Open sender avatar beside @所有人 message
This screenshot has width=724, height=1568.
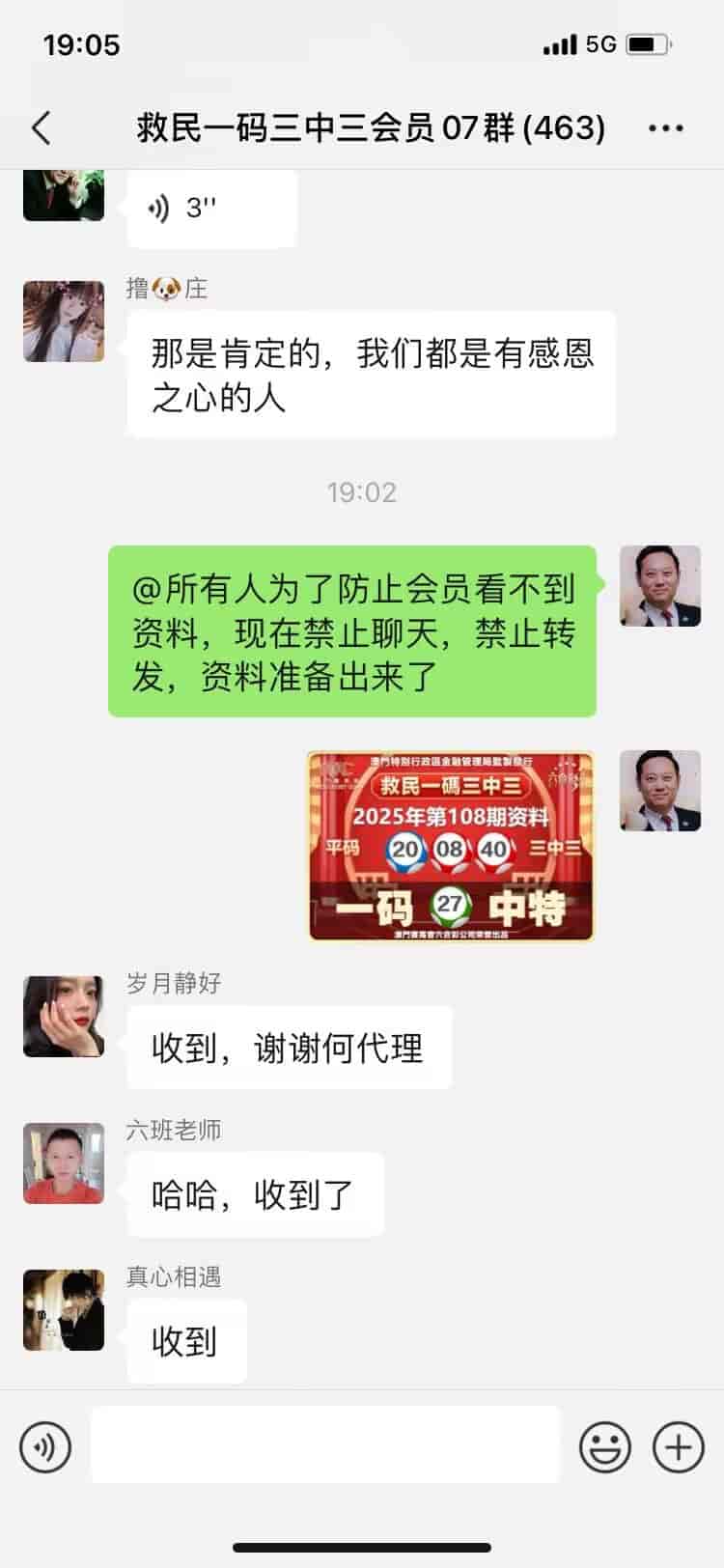(x=659, y=586)
